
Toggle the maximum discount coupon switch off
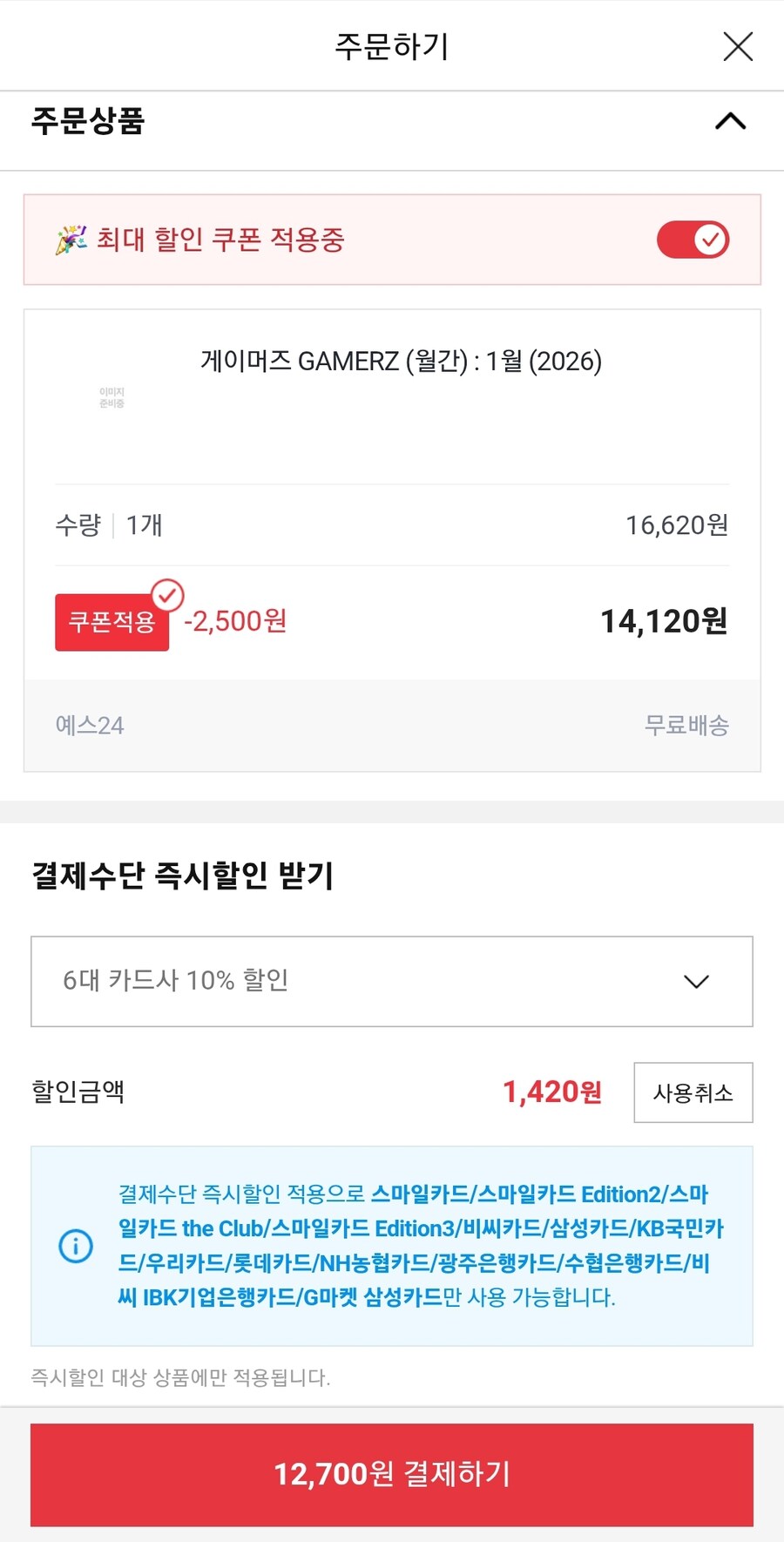pos(693,238)
